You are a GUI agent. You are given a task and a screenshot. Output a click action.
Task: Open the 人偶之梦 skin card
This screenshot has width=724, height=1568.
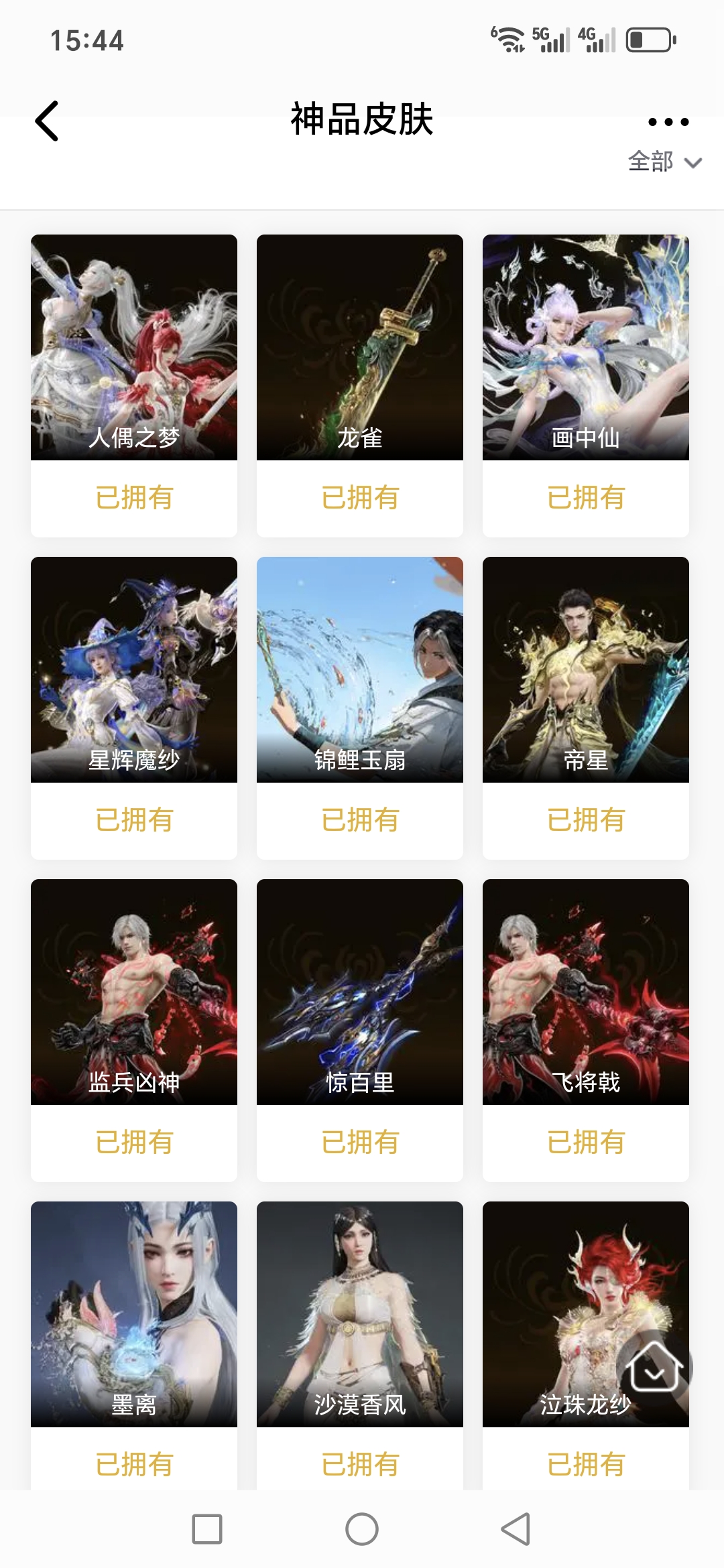pyautogui.click(x=134, y=348)
